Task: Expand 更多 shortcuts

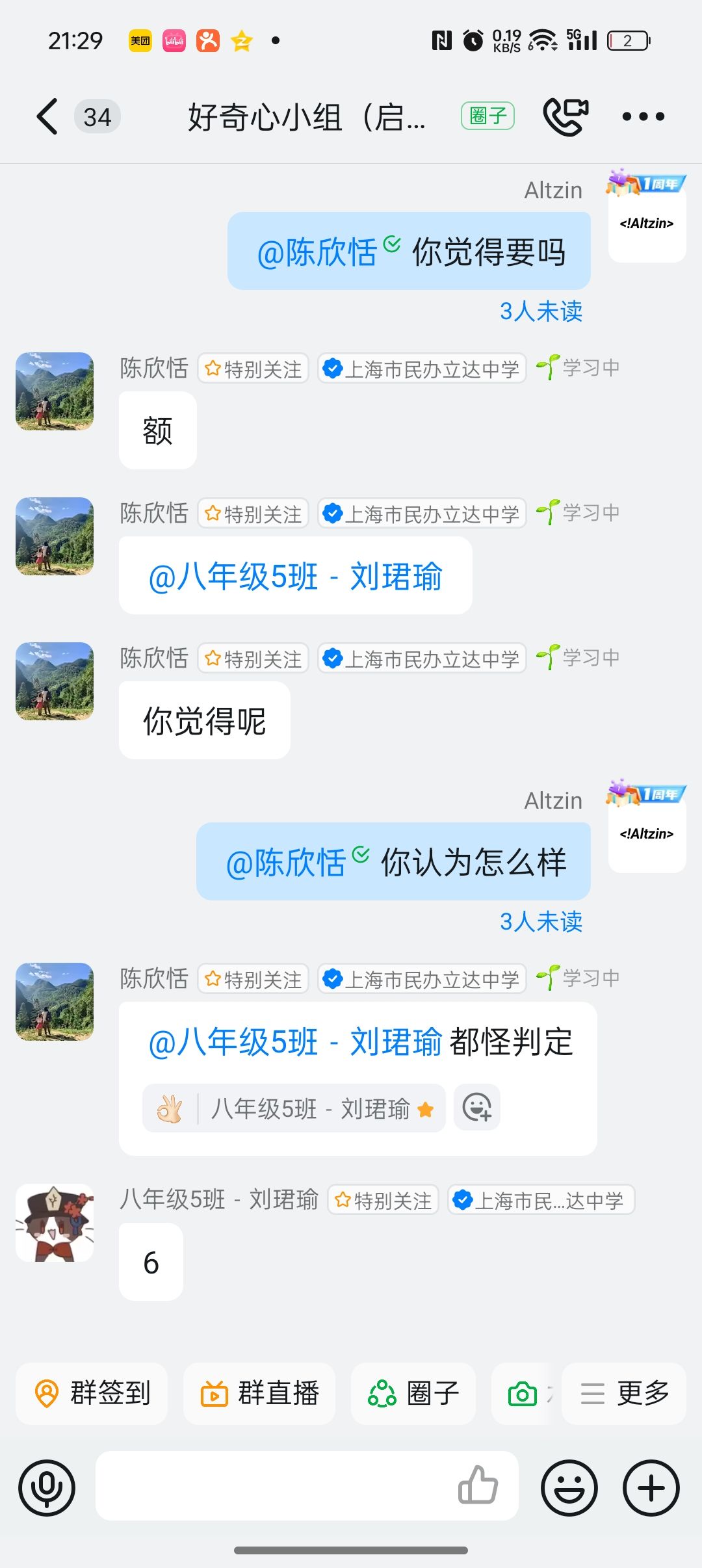Action: [624, 1393]
